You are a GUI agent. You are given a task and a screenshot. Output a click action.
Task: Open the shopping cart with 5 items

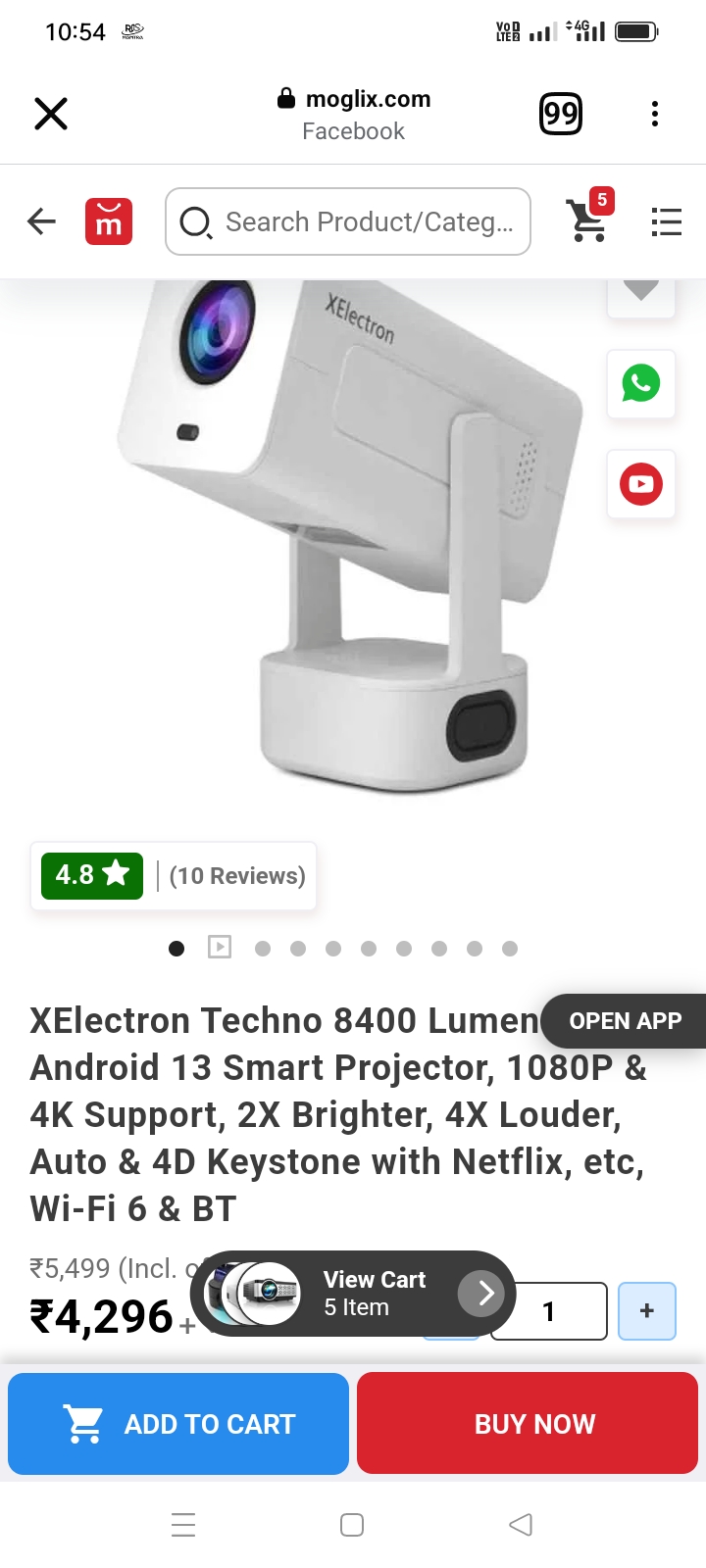(588, 220)
